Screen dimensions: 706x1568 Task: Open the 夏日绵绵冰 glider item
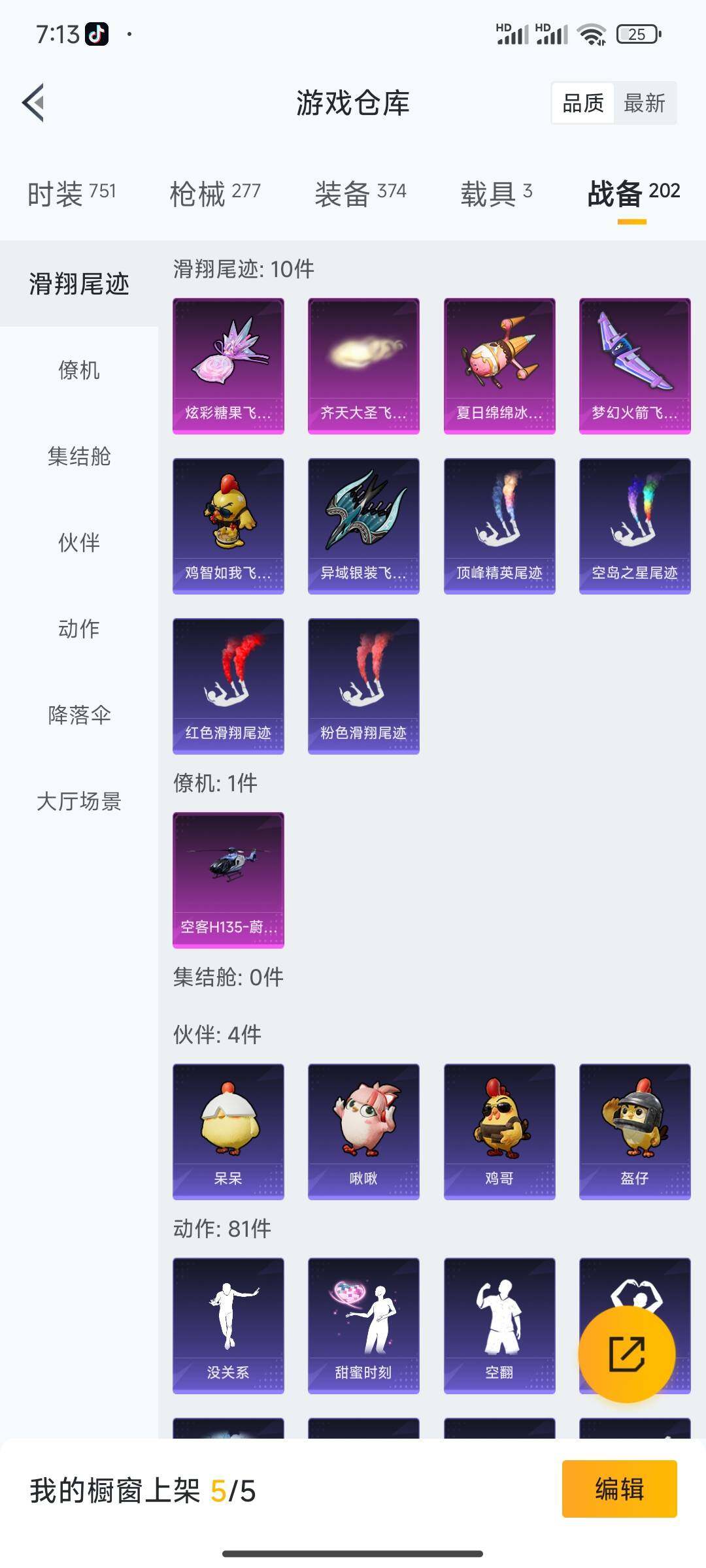point(498,366)
